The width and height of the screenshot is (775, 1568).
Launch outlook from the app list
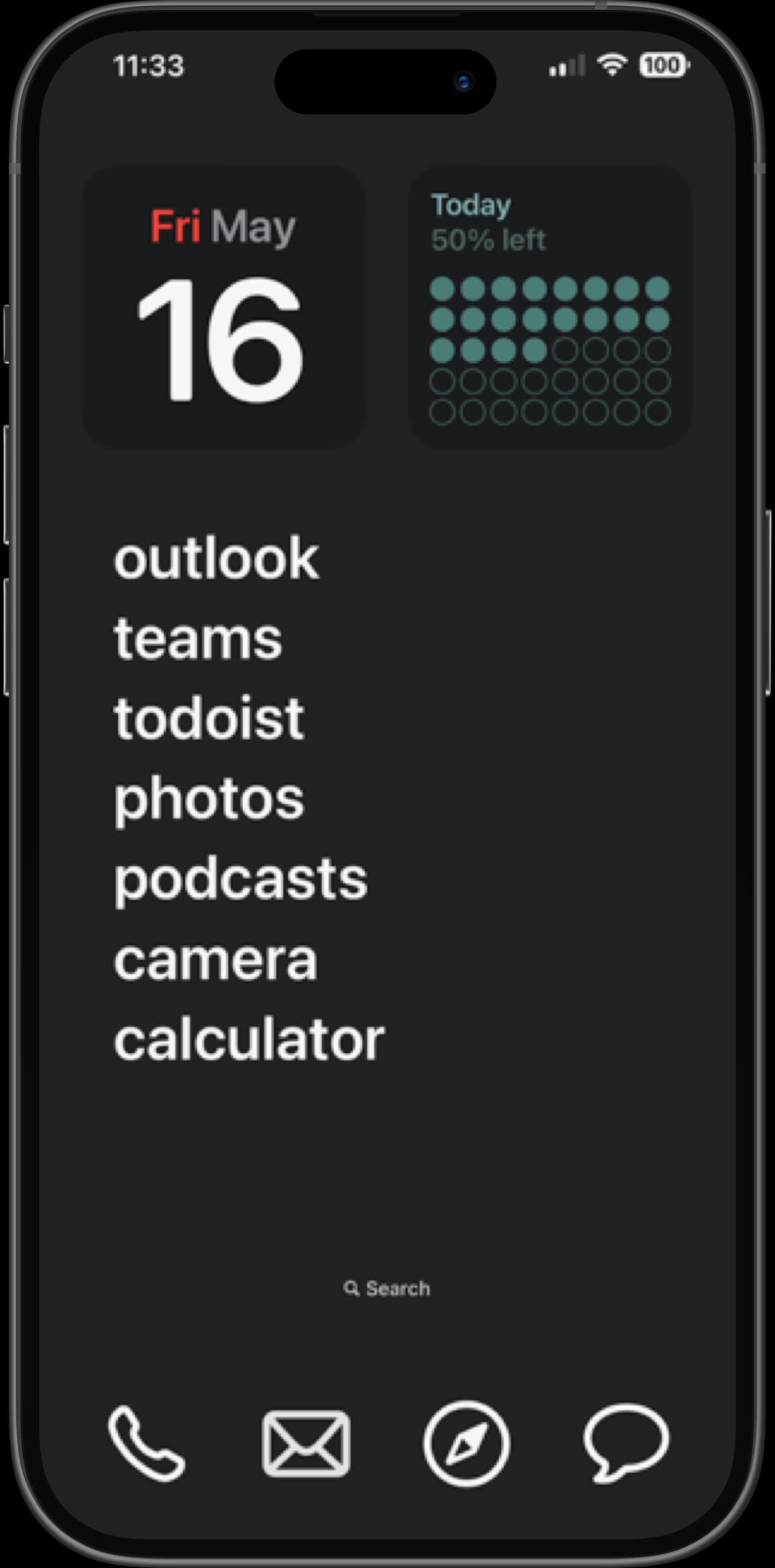click(x=216, y=558)
